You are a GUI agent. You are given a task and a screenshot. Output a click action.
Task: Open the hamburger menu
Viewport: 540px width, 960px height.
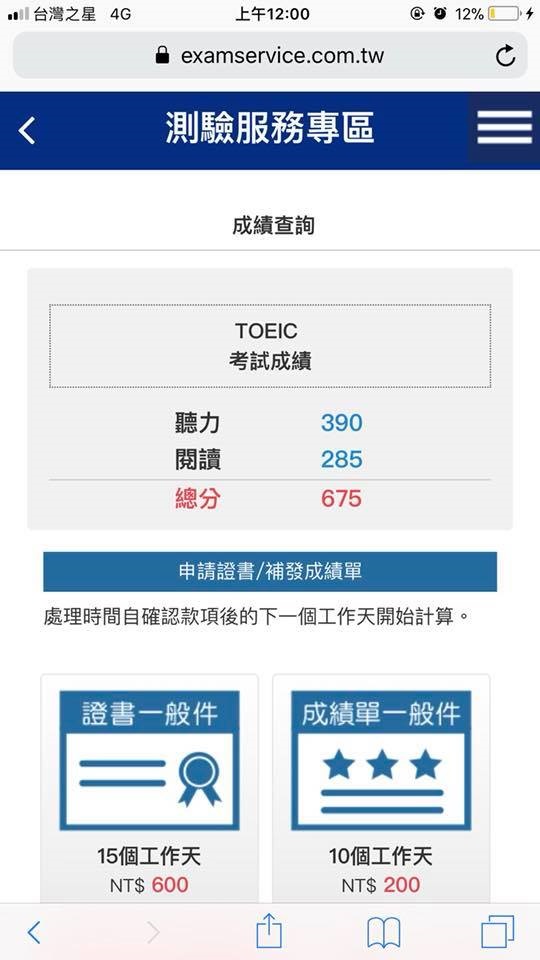point(504,128)
